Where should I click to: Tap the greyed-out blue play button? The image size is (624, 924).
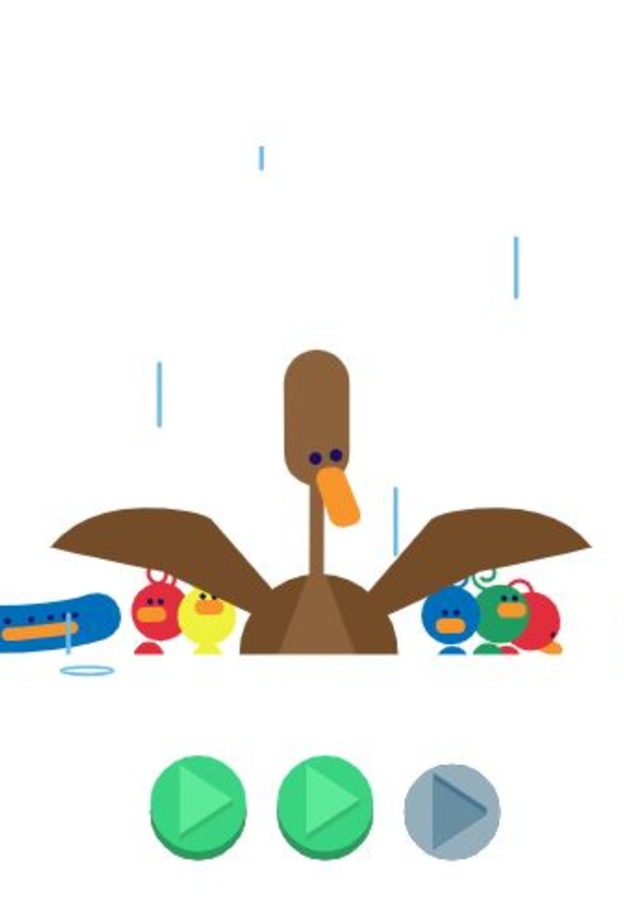point(452,811)
